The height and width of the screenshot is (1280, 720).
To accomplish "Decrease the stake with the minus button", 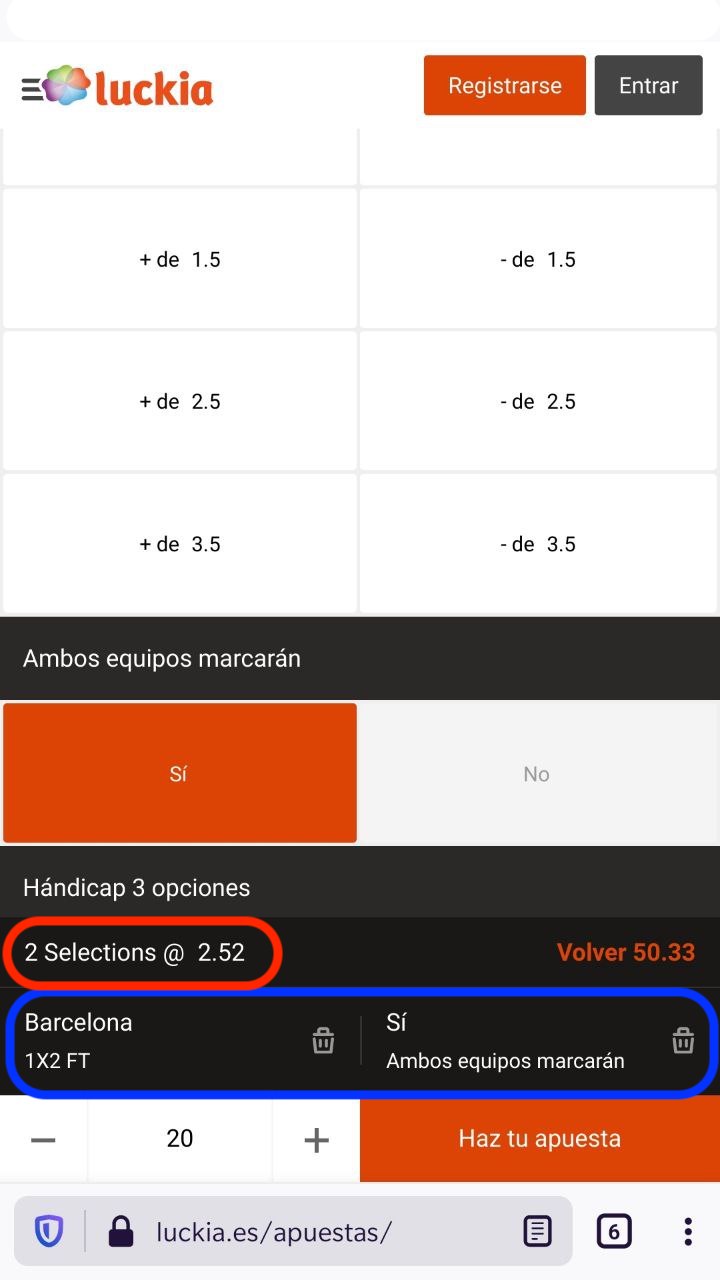I will [x=44, y=1139].
